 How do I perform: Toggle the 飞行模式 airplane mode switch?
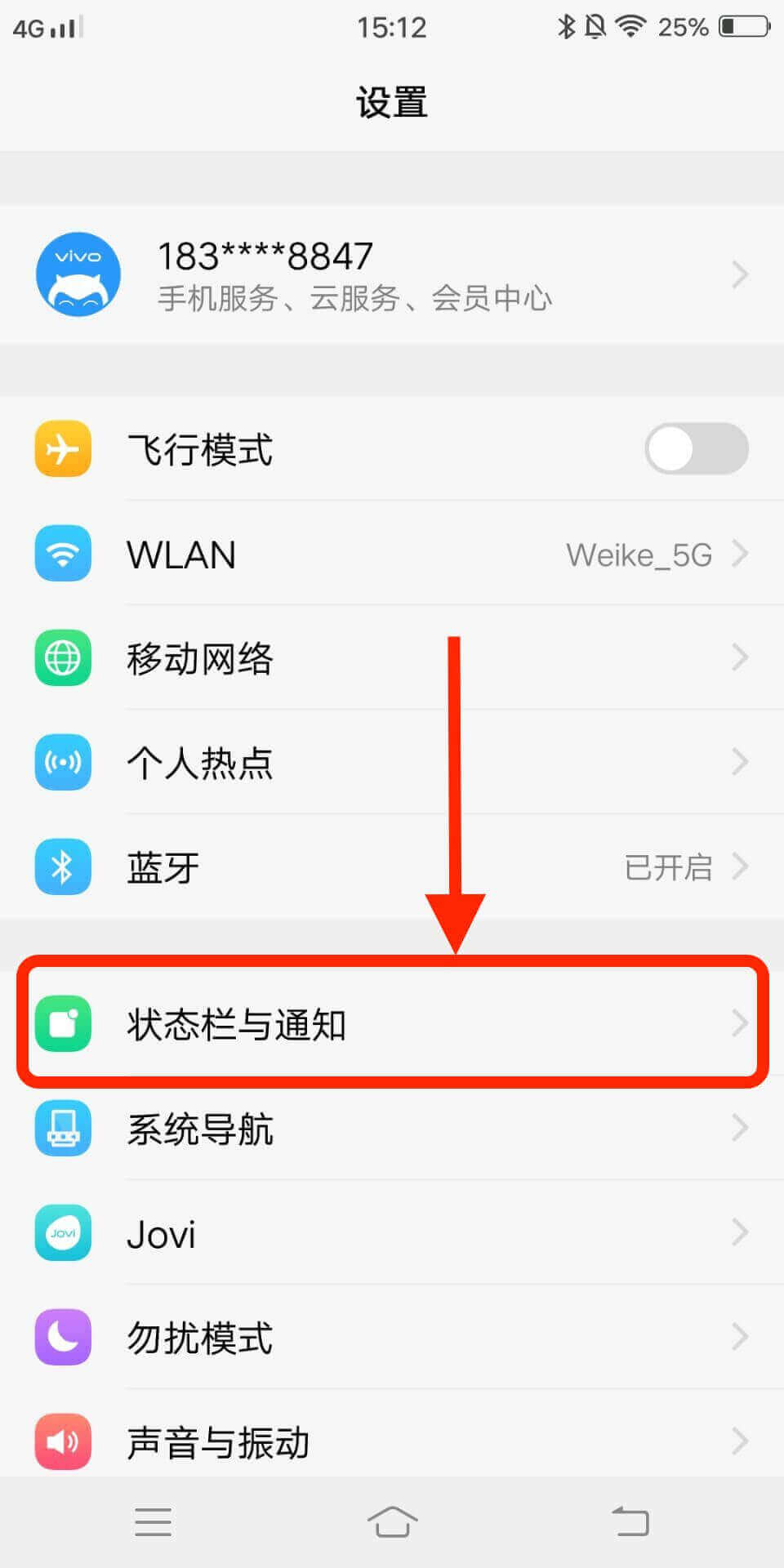click(x=696, y=449)
